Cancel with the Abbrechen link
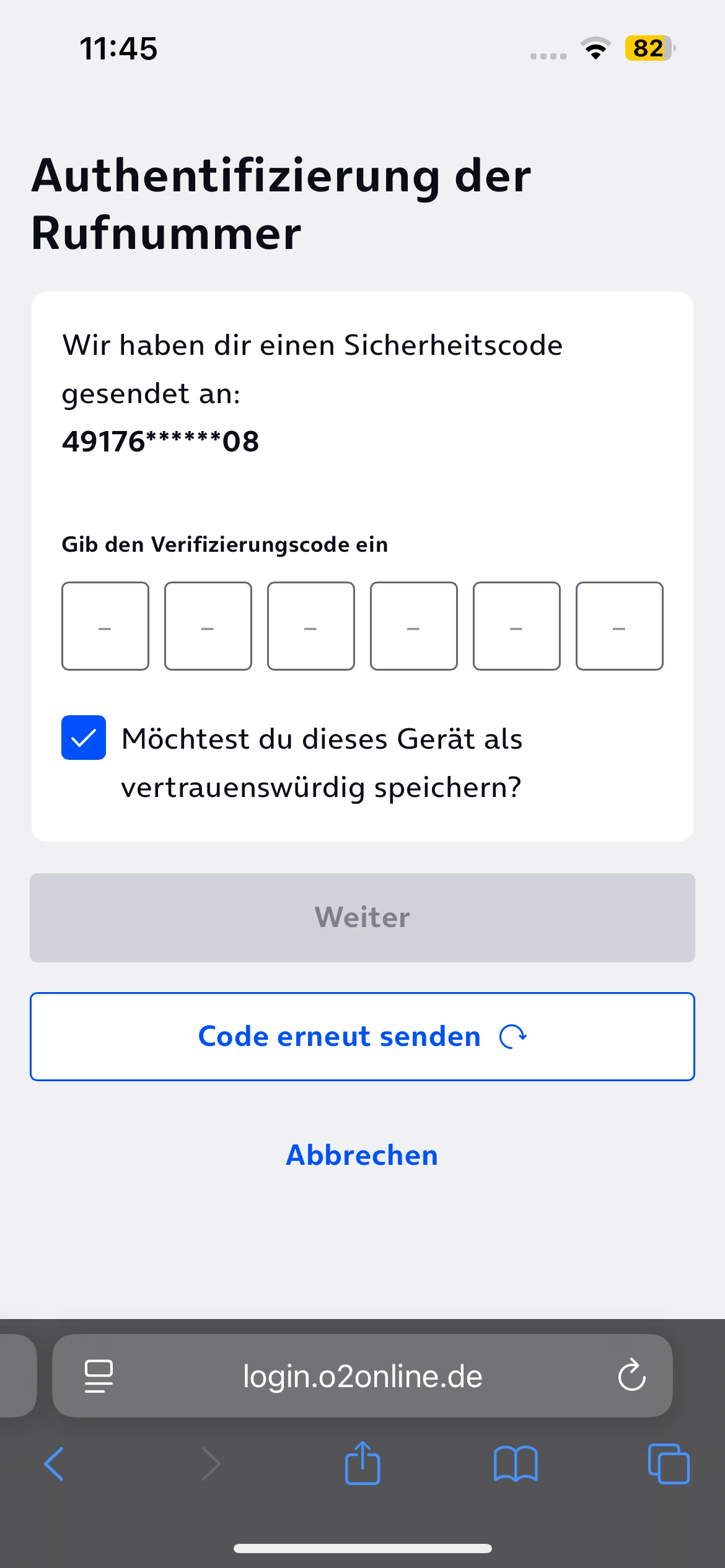The height and width of the screenshot is (1568, 725). pos(362,1156)
